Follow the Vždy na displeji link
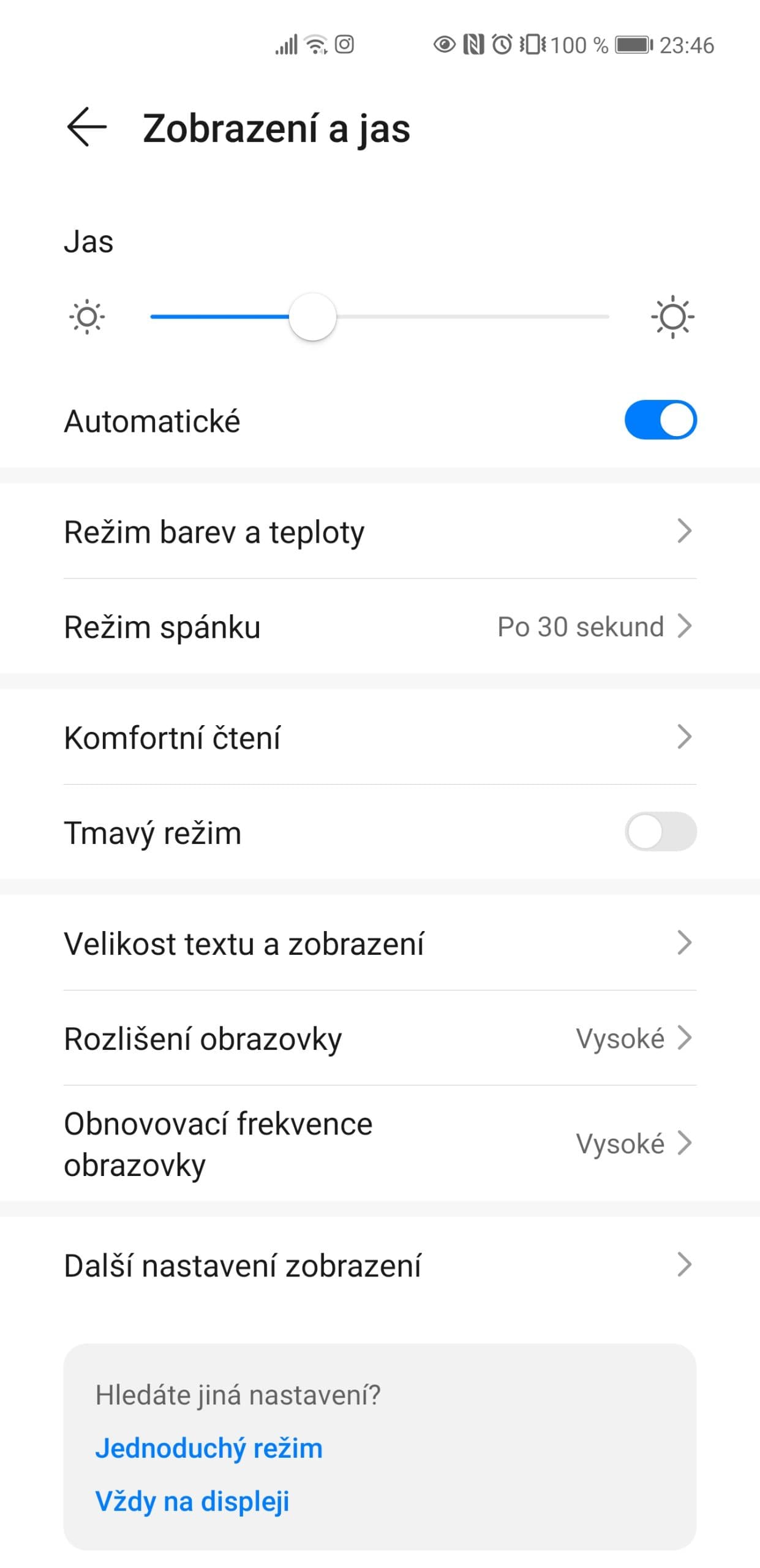This screenshot has width=760, height=1568. click(x=192, y=1501)
